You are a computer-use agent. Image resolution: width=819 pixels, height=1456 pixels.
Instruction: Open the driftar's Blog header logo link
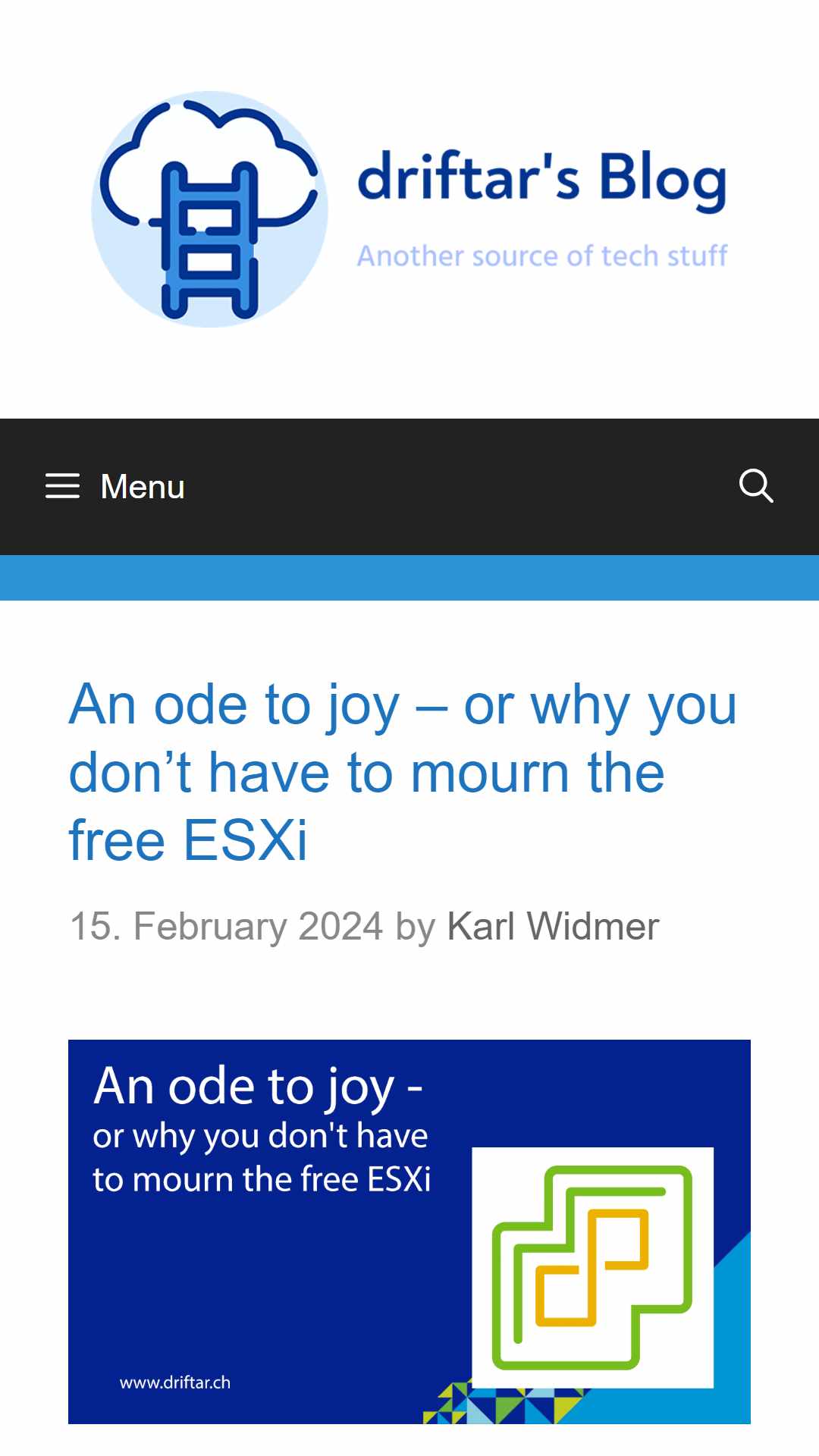[x=409, y=209]
